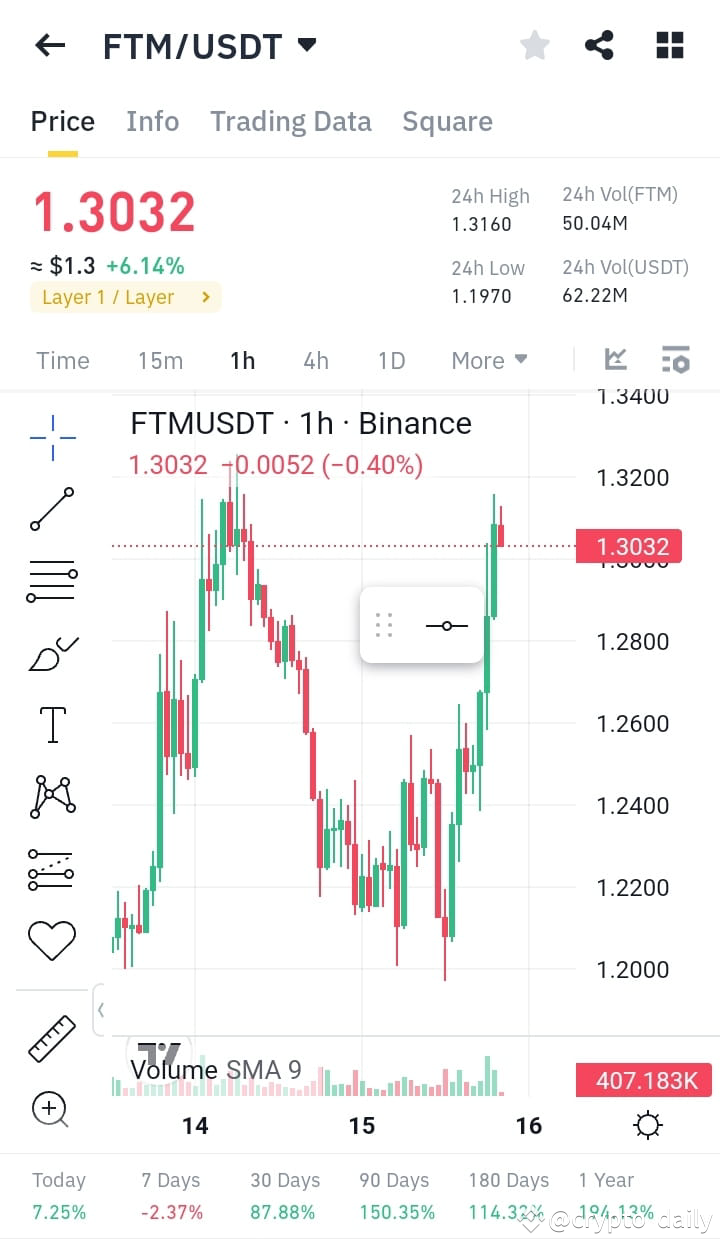The height and width of the screenshot is (1242, 720).
Task: Select the crosshair tool
Action: (51, 437)
